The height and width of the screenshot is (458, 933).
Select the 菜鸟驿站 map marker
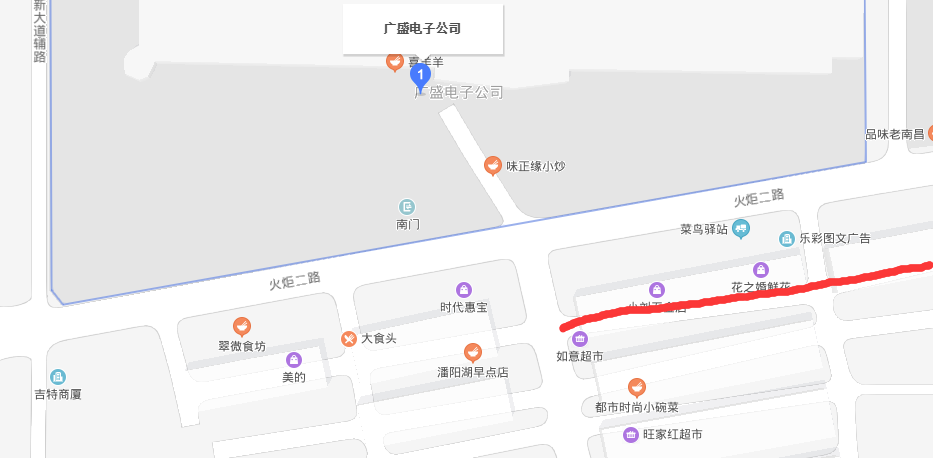[740, 229]
